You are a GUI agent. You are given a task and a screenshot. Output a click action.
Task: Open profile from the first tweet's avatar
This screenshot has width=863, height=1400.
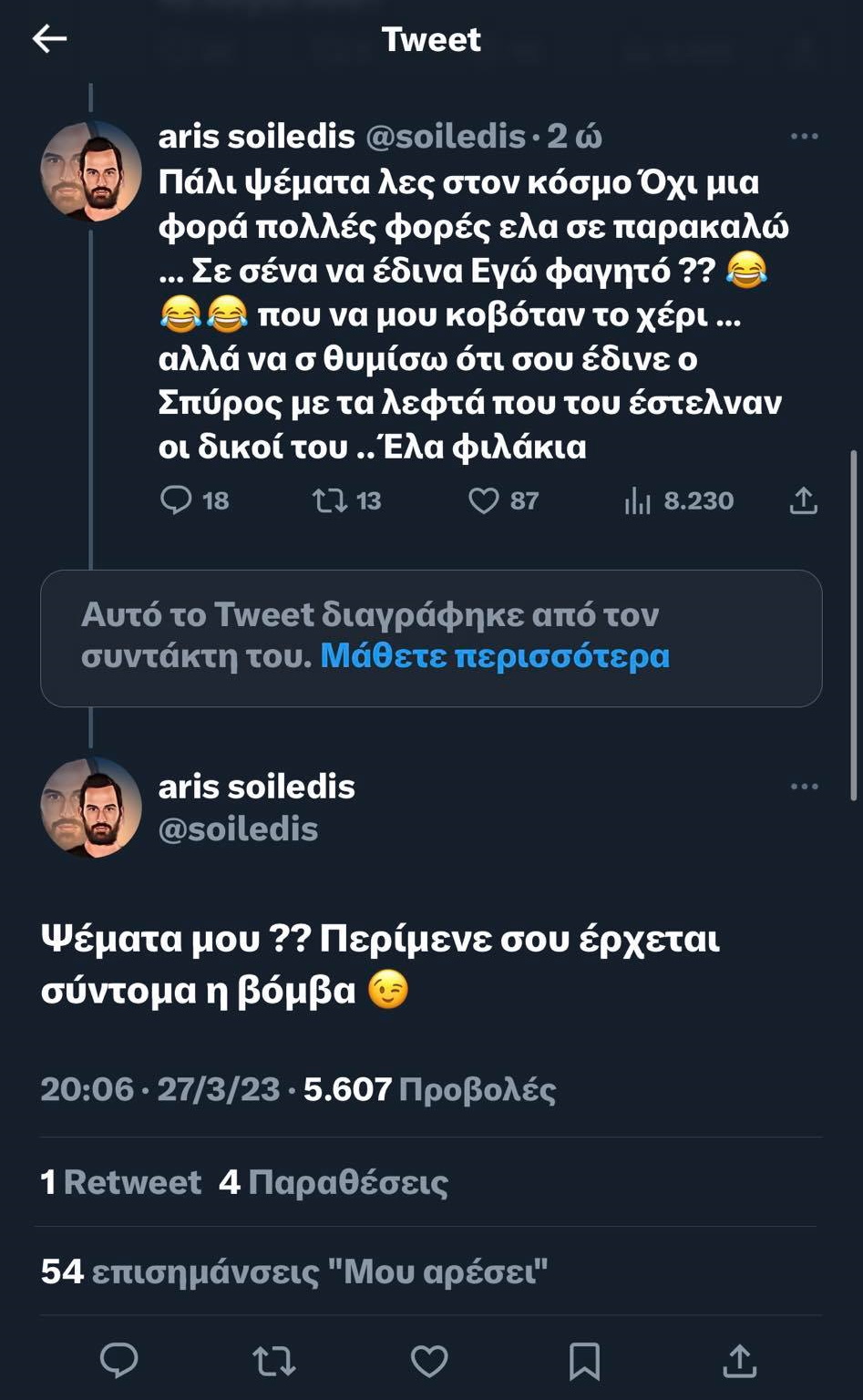point(91,171)
